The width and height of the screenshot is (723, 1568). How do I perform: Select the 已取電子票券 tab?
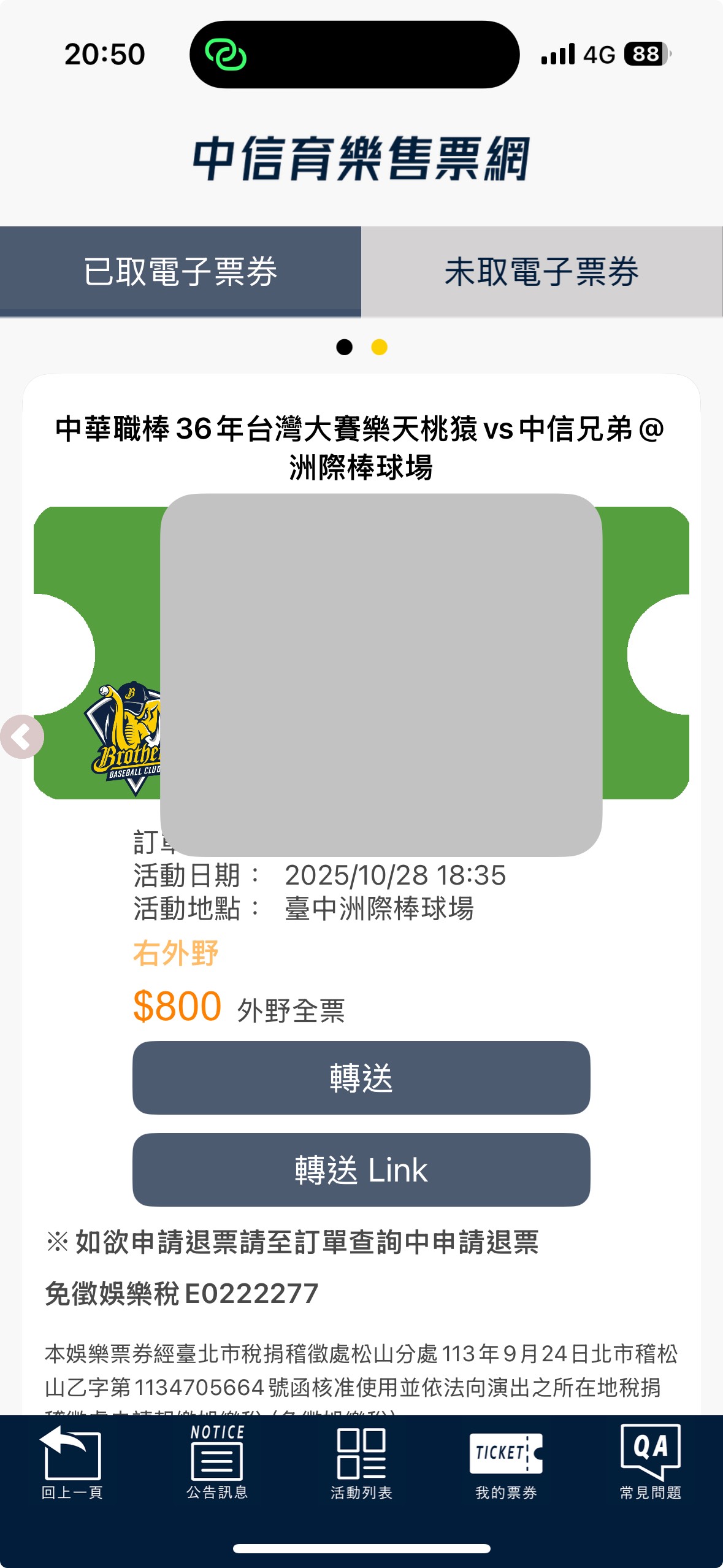click(x=180, y=272)
